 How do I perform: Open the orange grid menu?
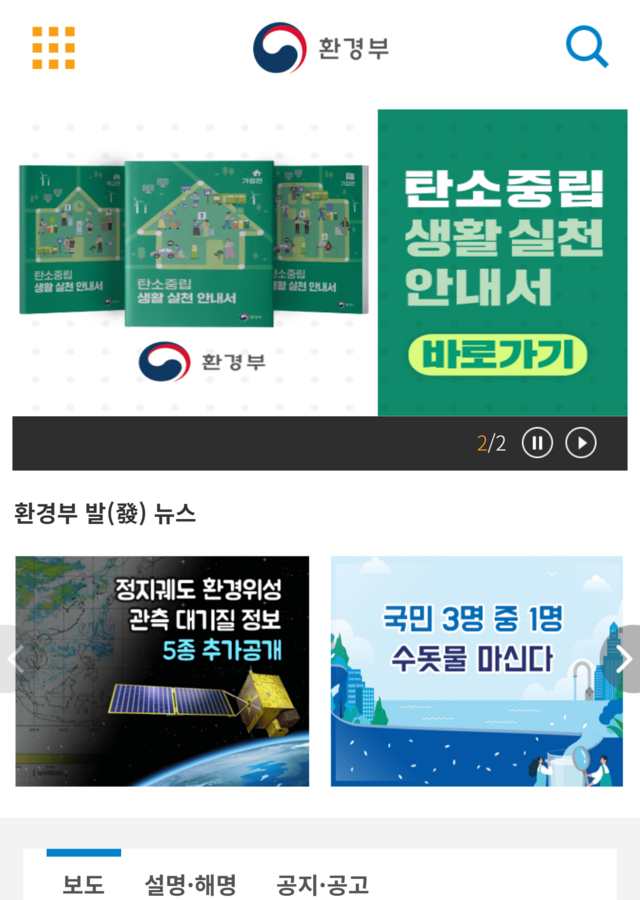click(x=53, y=48)
